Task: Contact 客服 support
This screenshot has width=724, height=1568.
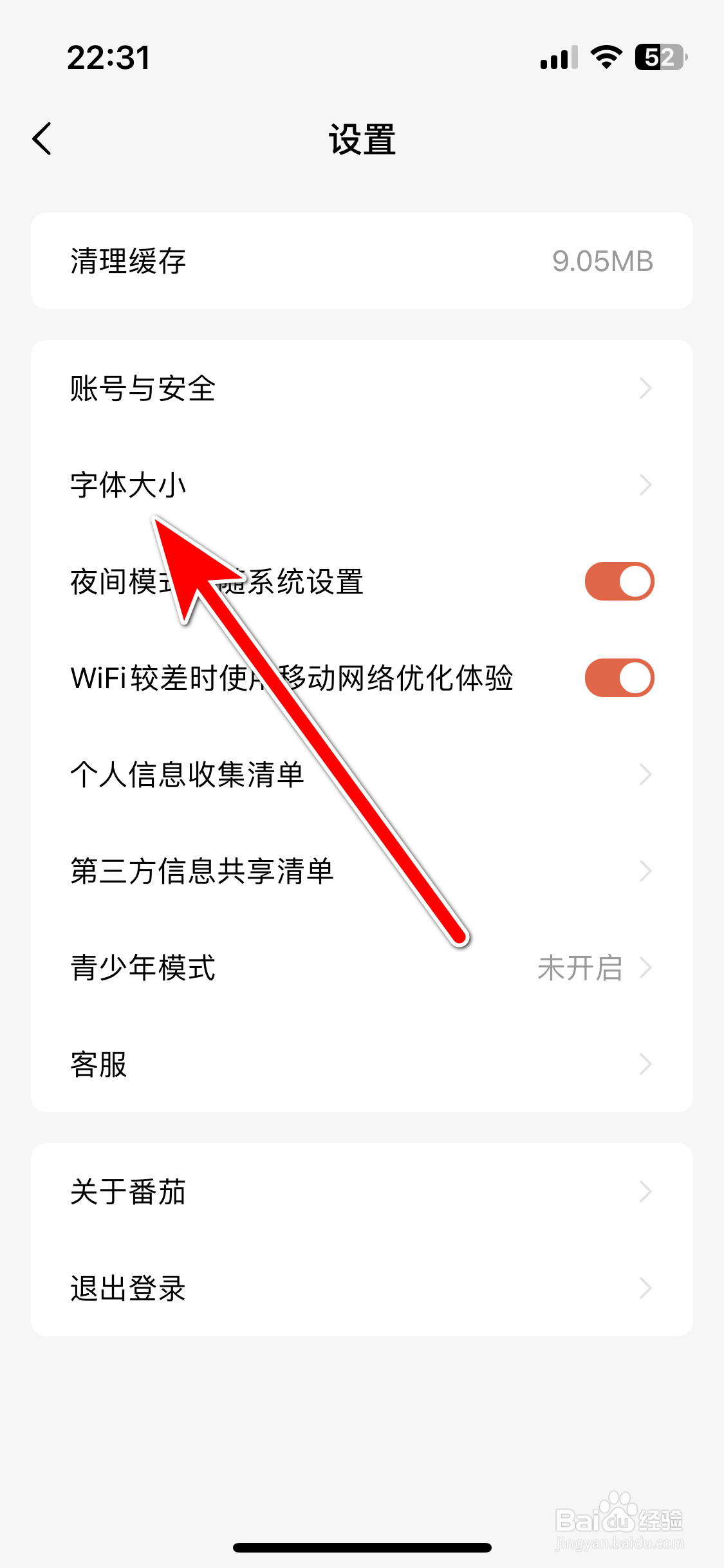Action: coord(362,1065)
